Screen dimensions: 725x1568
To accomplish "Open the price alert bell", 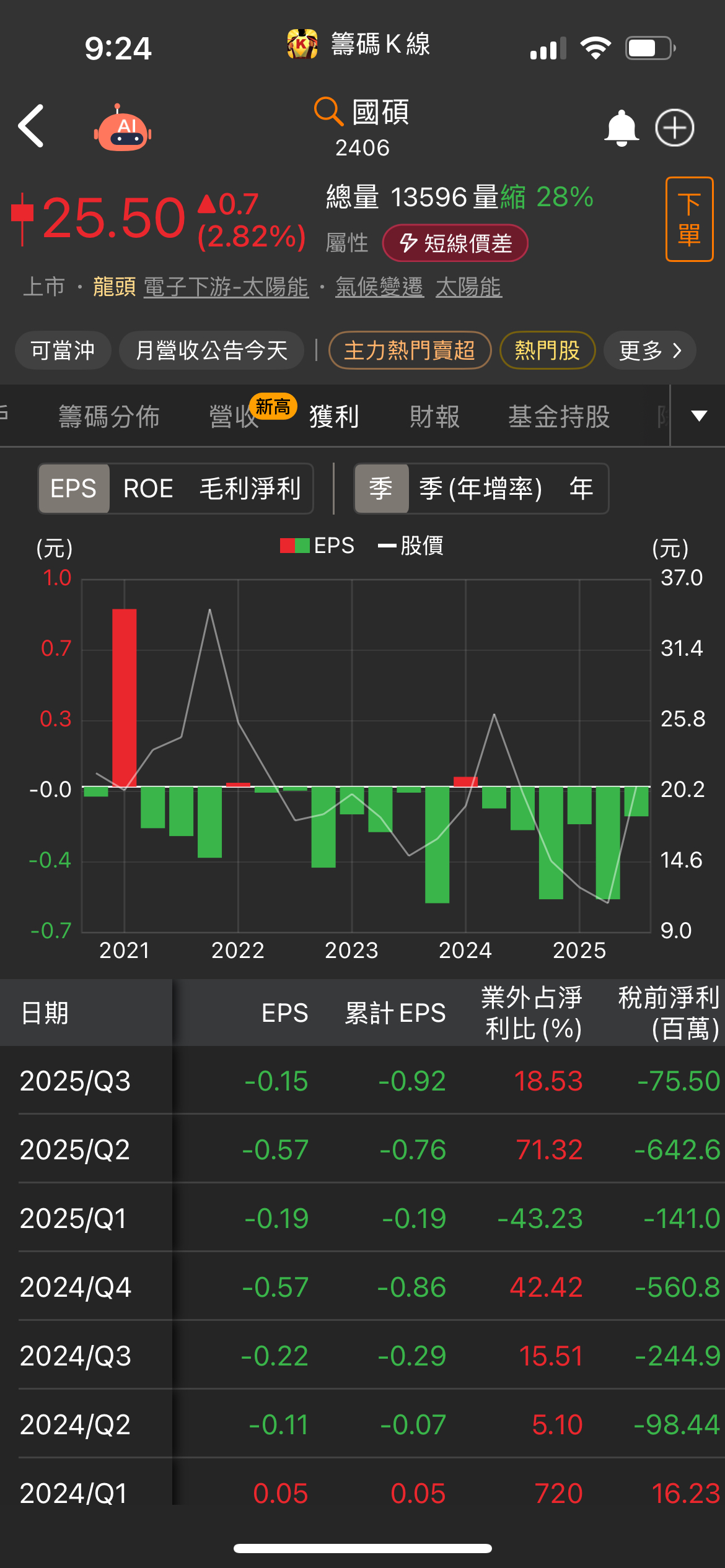I will pyautogui.click(x=621, y=128).
